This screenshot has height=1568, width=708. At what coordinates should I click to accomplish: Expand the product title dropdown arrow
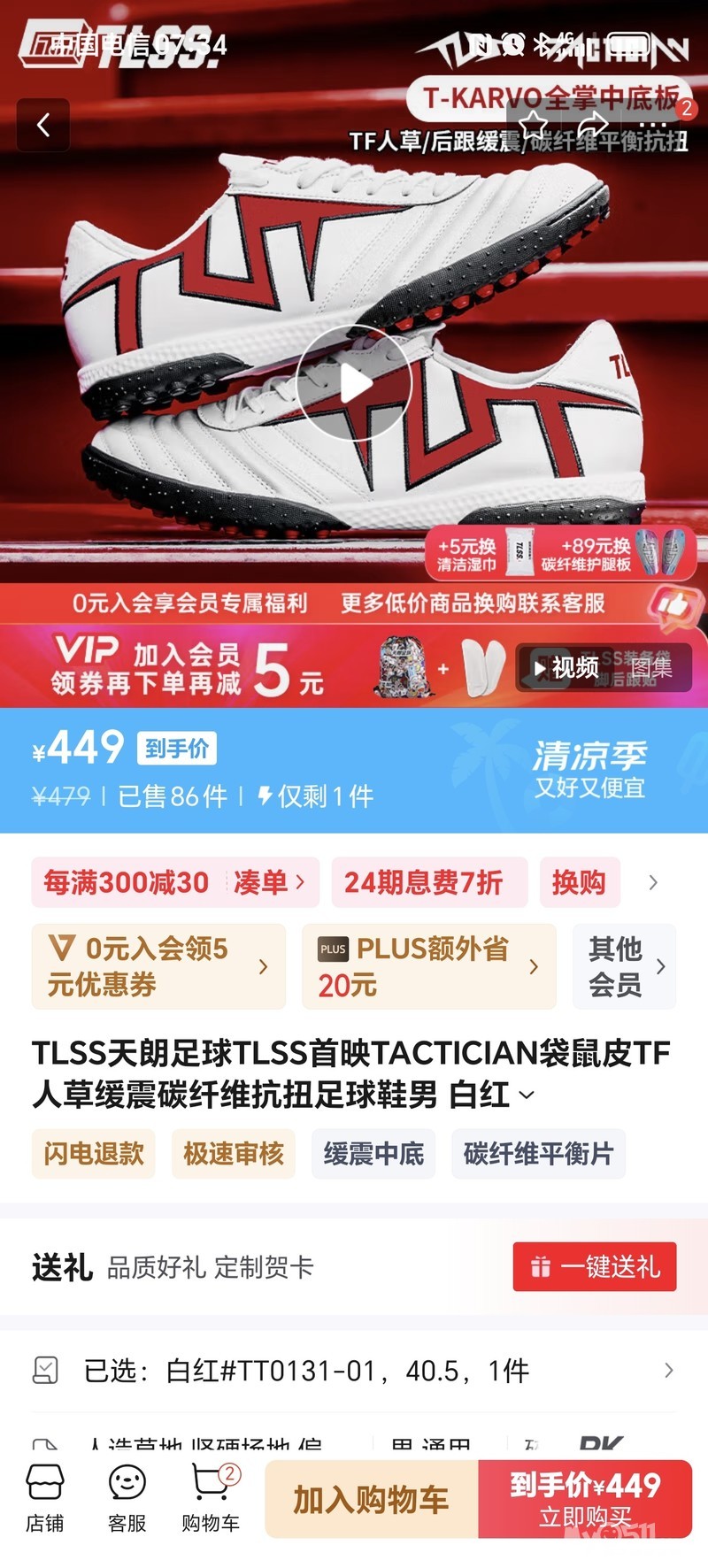point(527,1095)
